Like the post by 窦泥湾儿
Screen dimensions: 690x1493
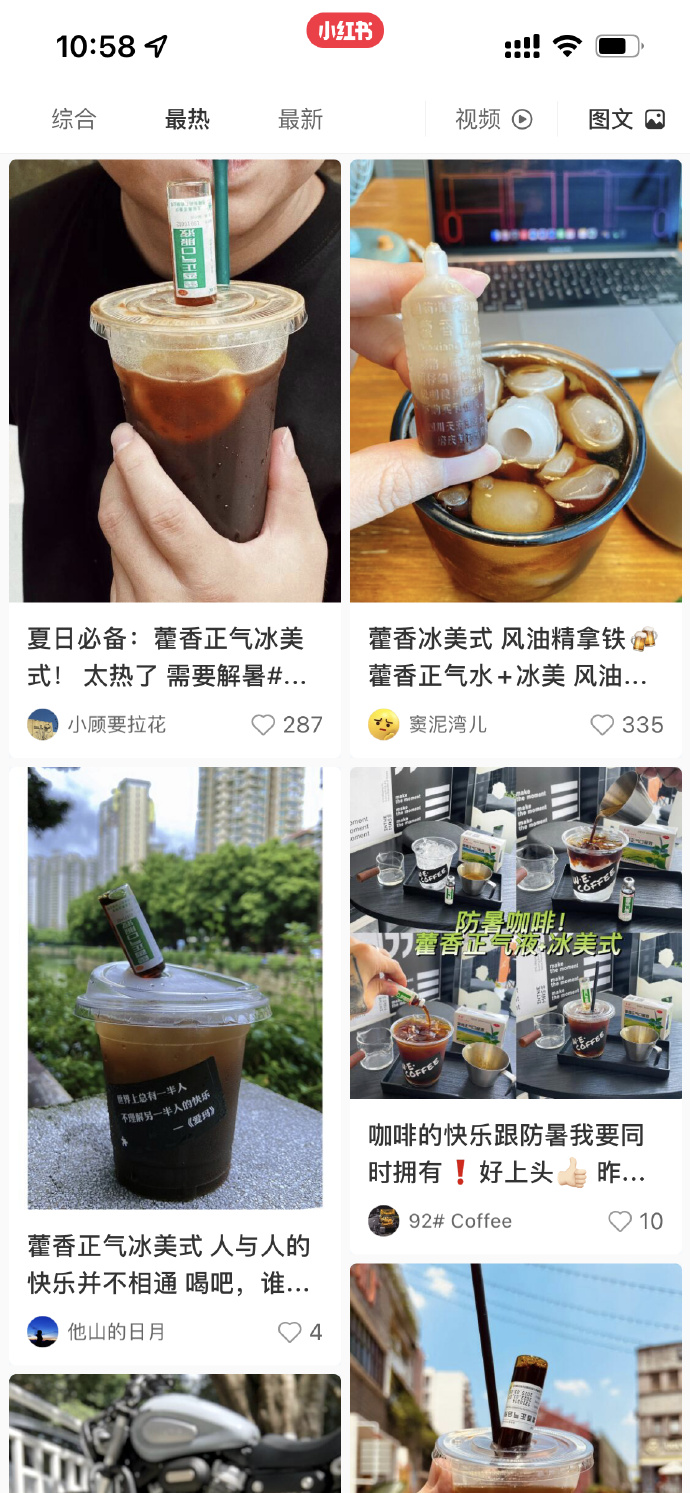pos(602,725)
